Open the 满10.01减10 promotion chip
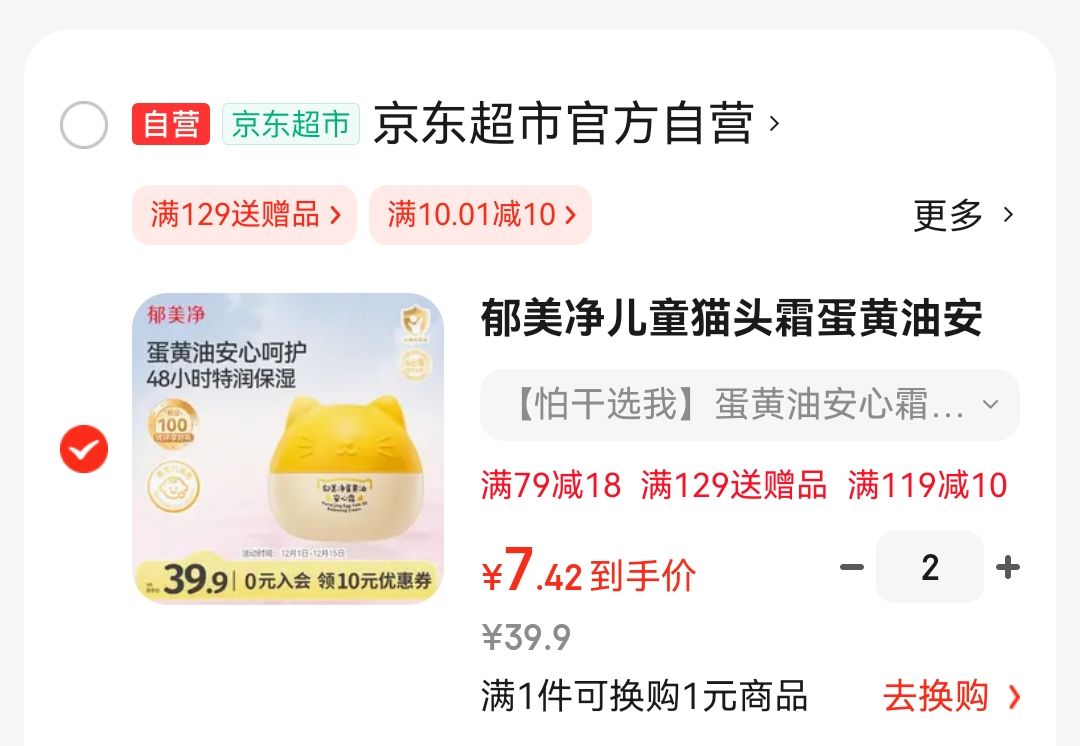Image resolution: width=1080 pixels, height=746 pixels. [x=480, y=214]
